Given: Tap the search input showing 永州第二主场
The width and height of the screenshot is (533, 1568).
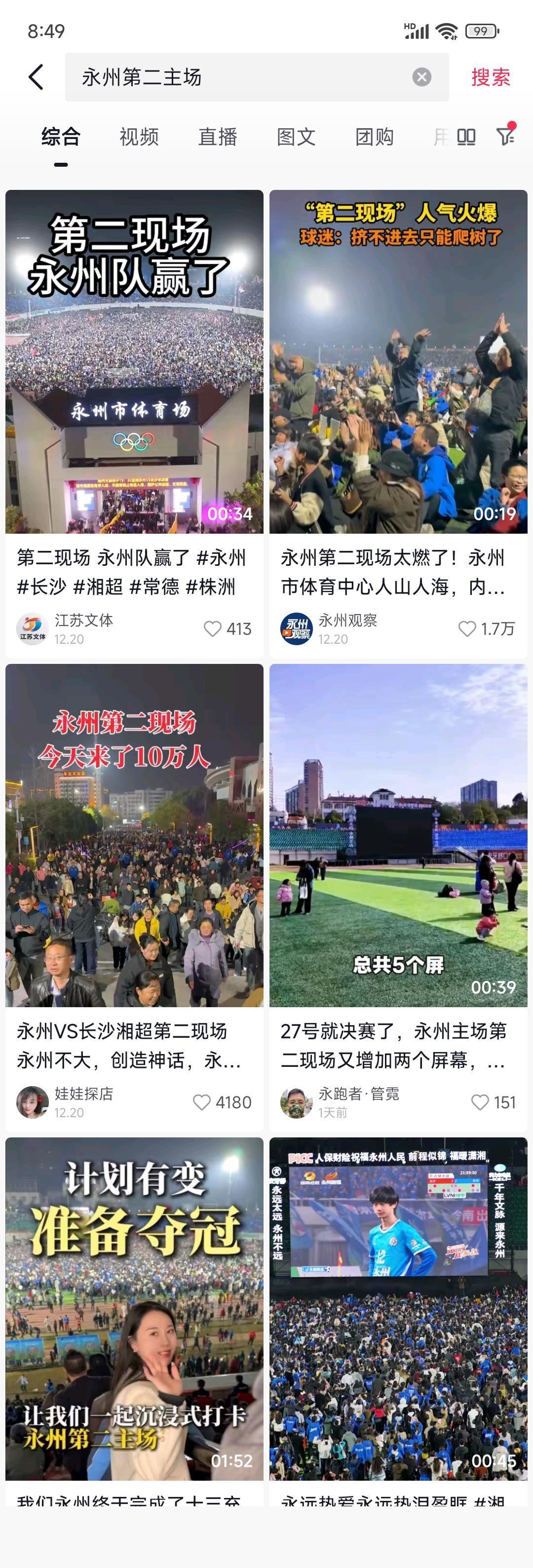Looking at the screenshot, I should click(x=183, y=76).
